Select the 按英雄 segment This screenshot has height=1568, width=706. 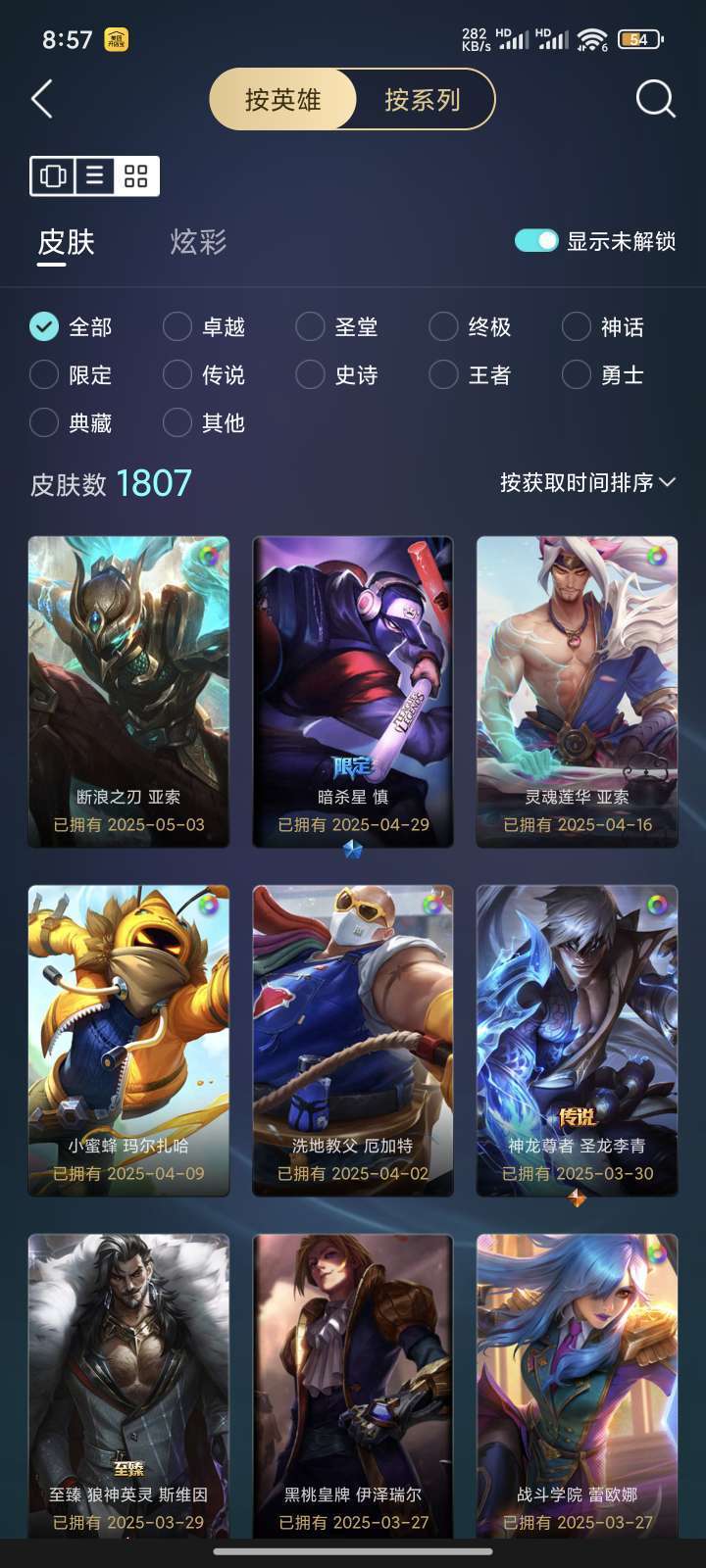[x=283, y=99]
